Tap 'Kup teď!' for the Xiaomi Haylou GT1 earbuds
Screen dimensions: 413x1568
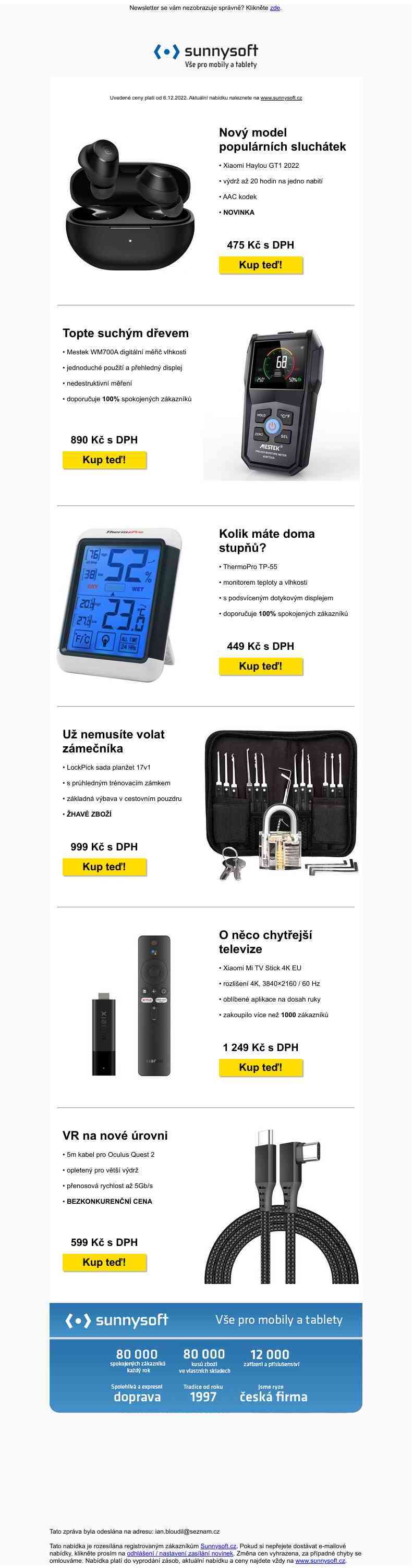coord(260,265)
